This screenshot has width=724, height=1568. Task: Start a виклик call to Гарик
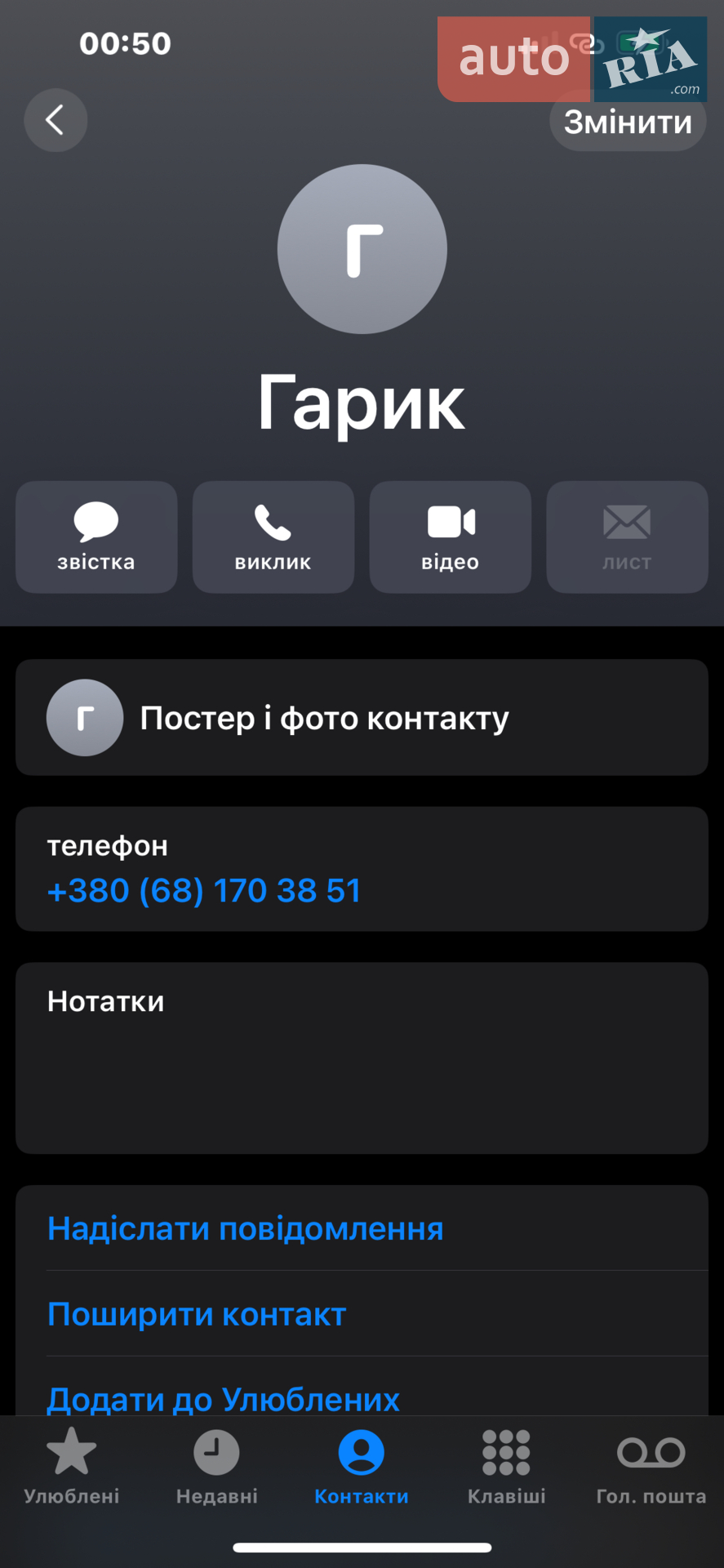tap(273, 537)
